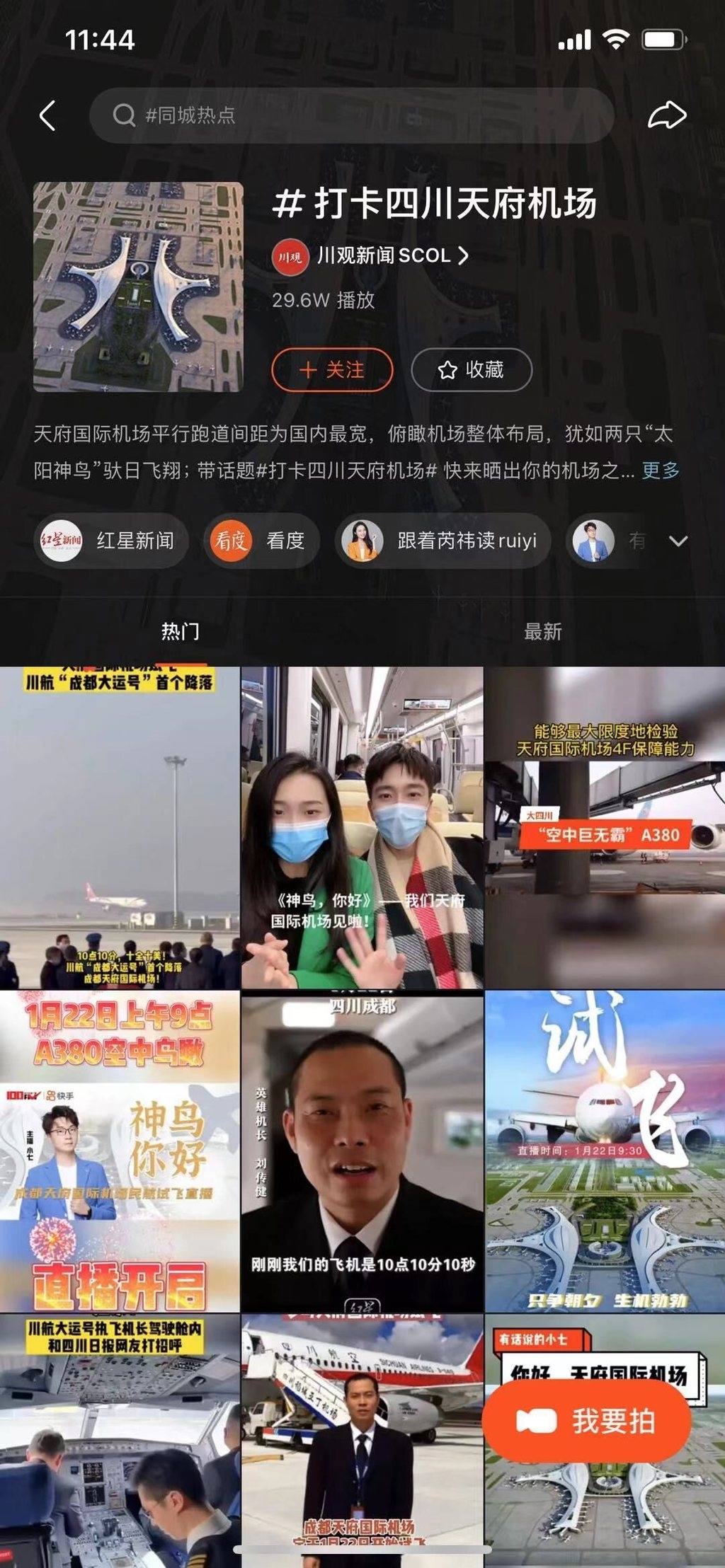The width and height of the screenshot is (725, 1568).
Task: Open 看度 account chip
Action: pyautogui.click(x=261, y=541)
